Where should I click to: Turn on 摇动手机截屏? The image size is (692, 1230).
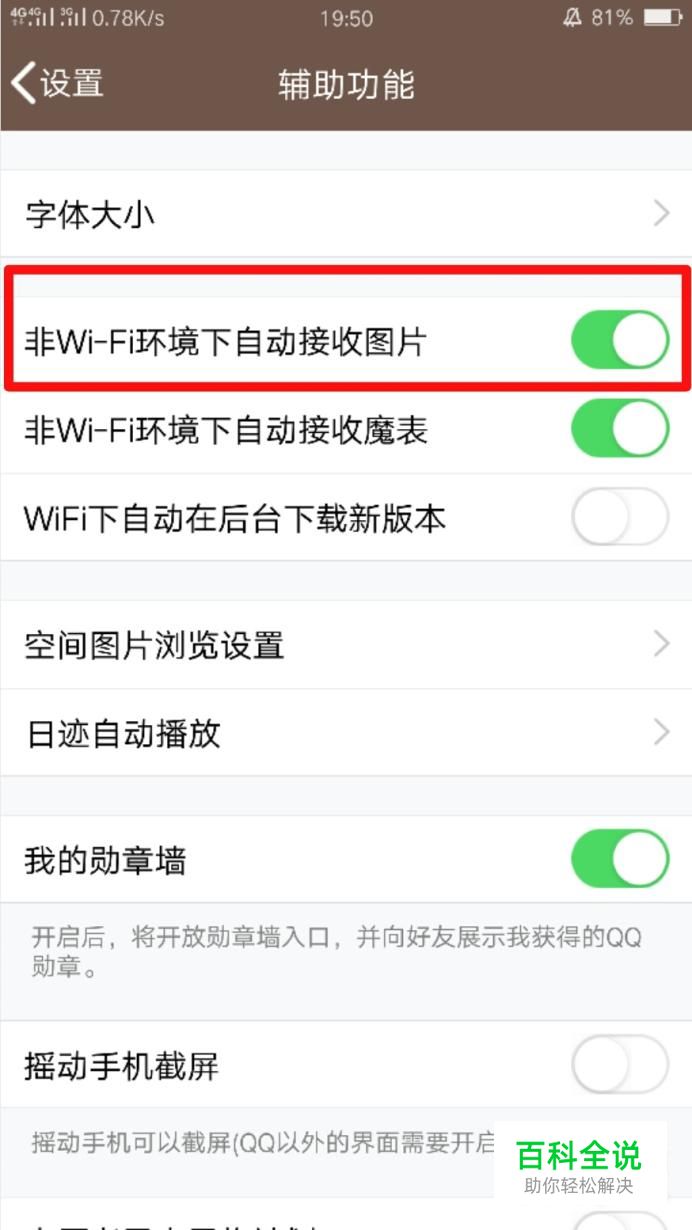point(619,1066)
